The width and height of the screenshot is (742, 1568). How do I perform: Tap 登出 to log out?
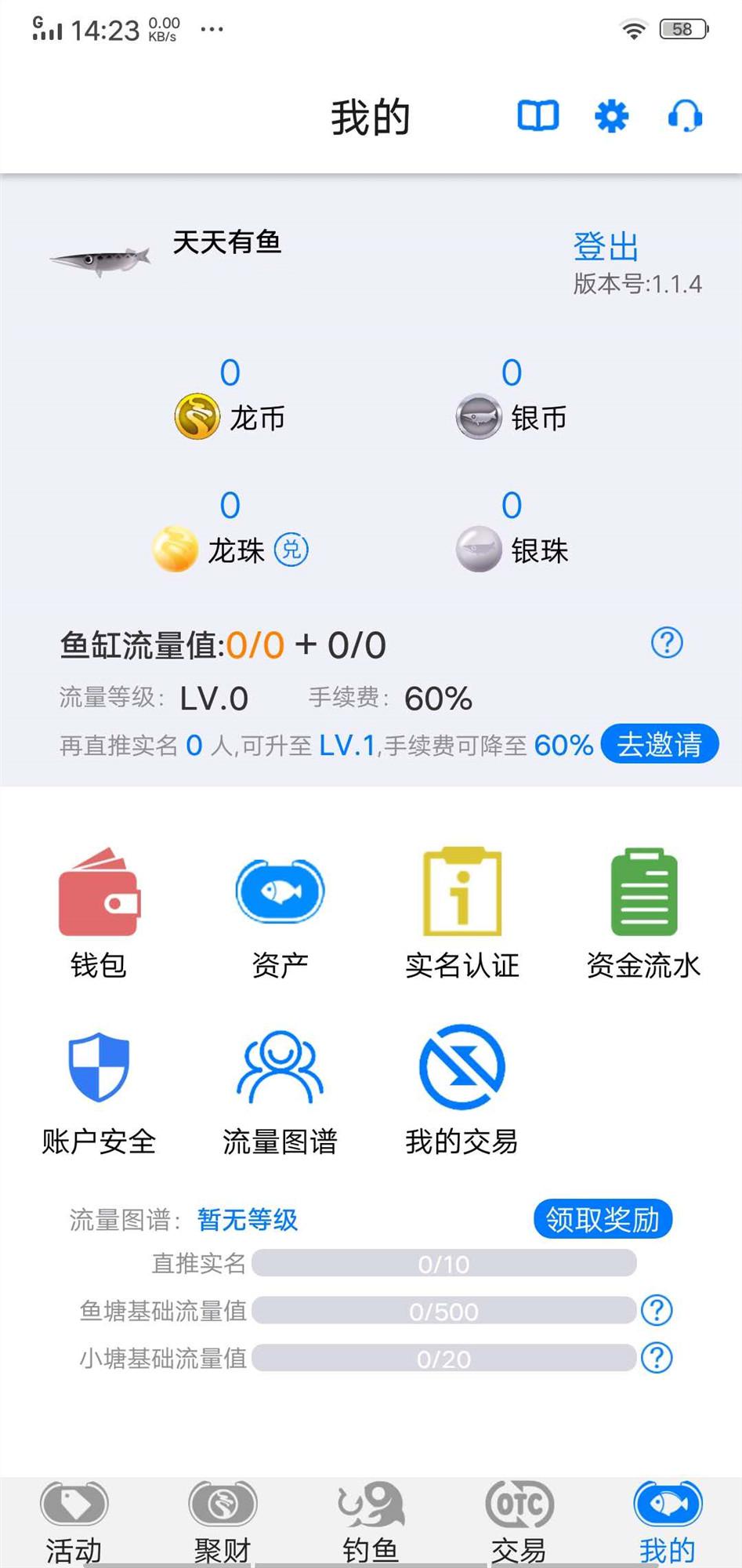tap(605, 245)
